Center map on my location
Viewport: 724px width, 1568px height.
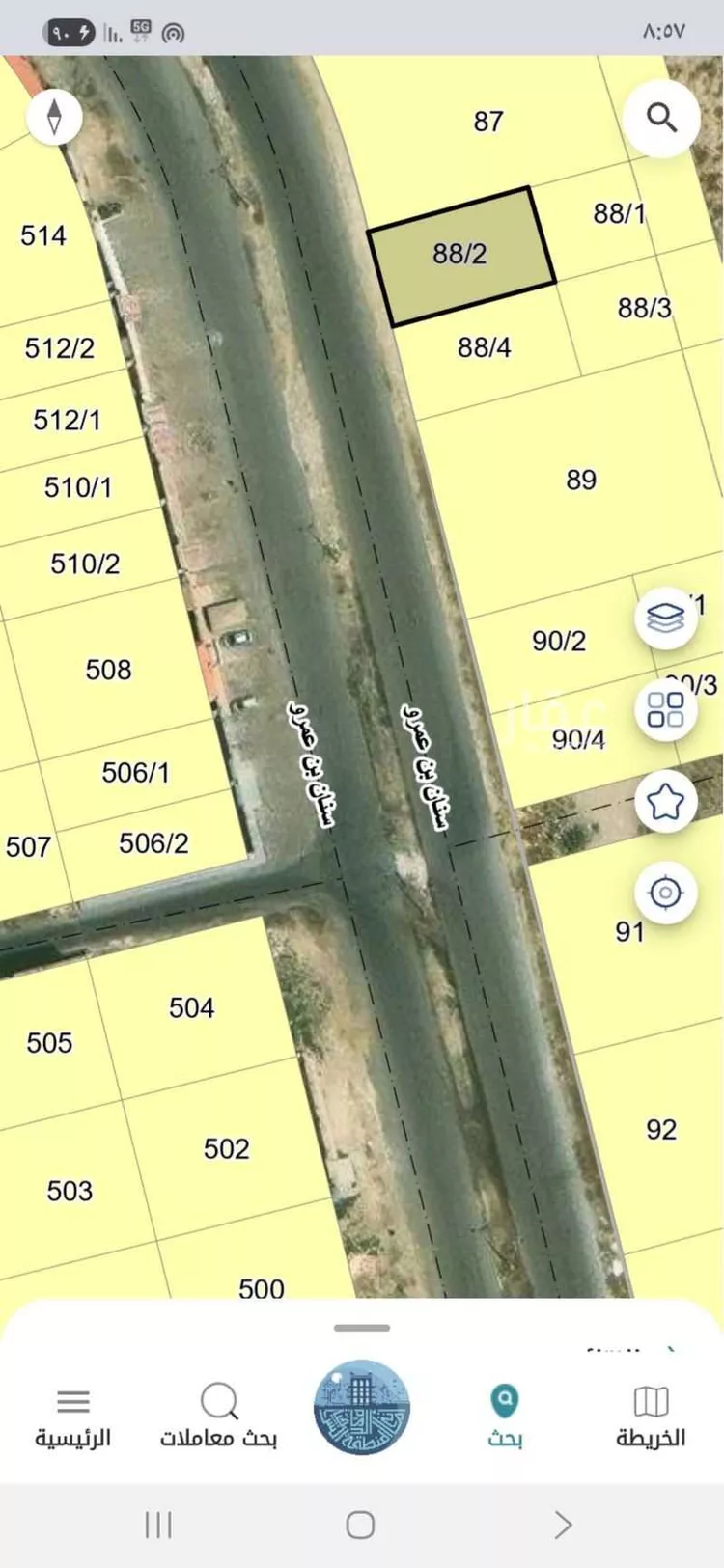[666, 893]
